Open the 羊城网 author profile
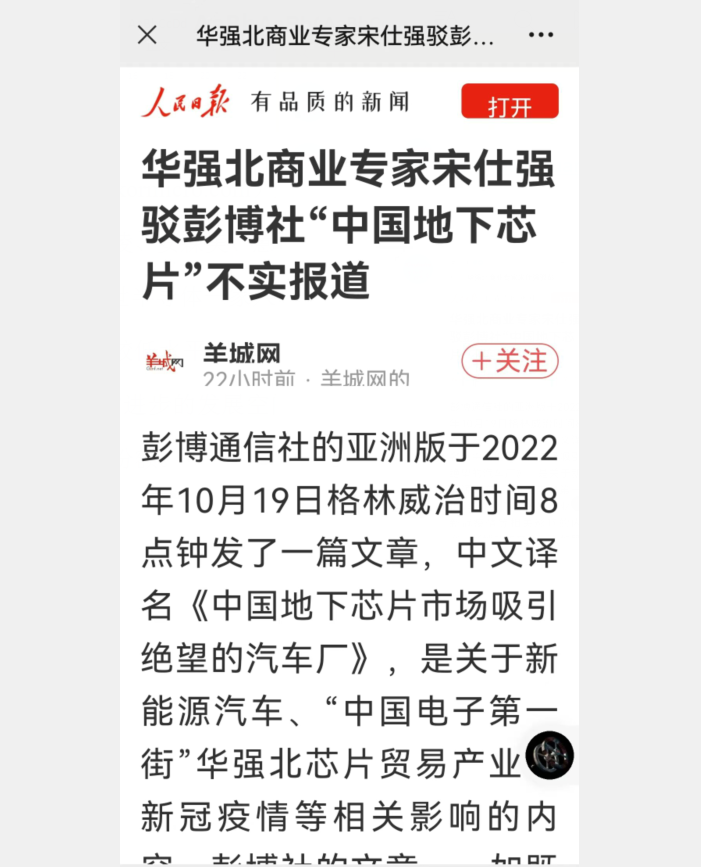The width and height of the screenshot is (702, 867). (242, 354)
